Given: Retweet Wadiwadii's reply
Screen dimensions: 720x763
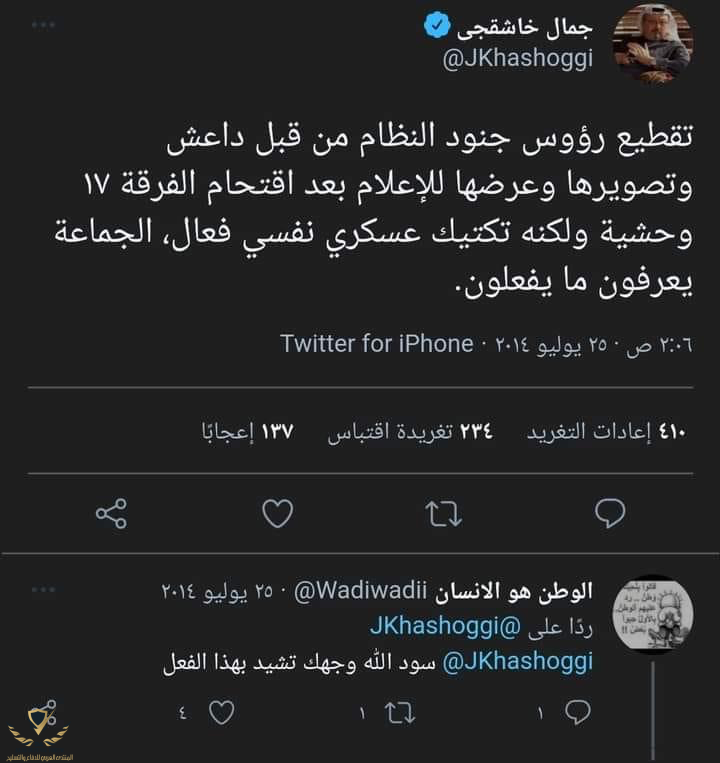Looking at the screenshot, I should click(399, 712).
